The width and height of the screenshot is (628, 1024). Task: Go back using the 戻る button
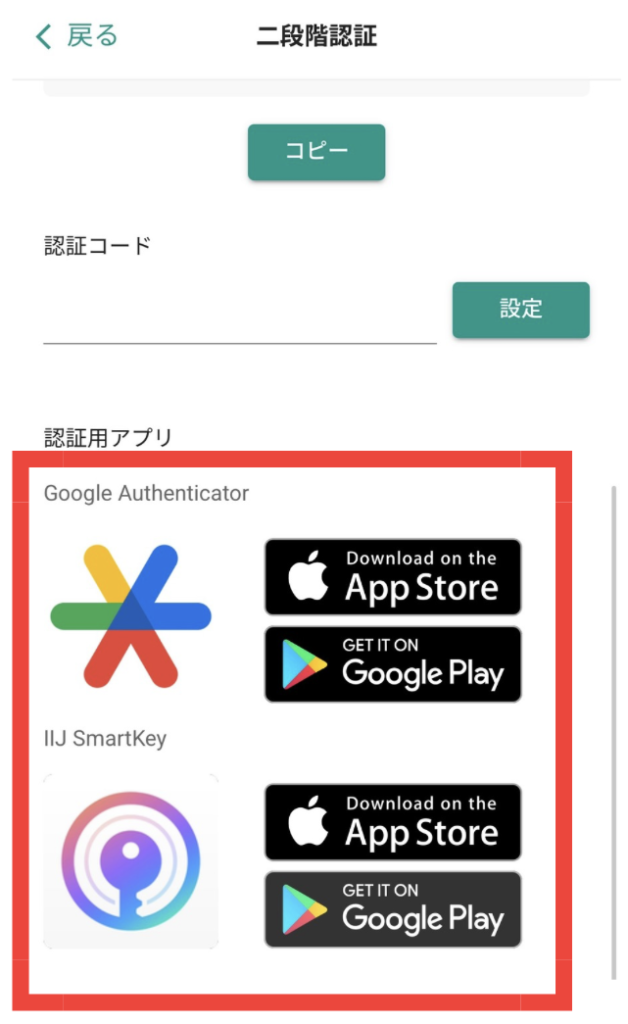[x=76, y=36]
